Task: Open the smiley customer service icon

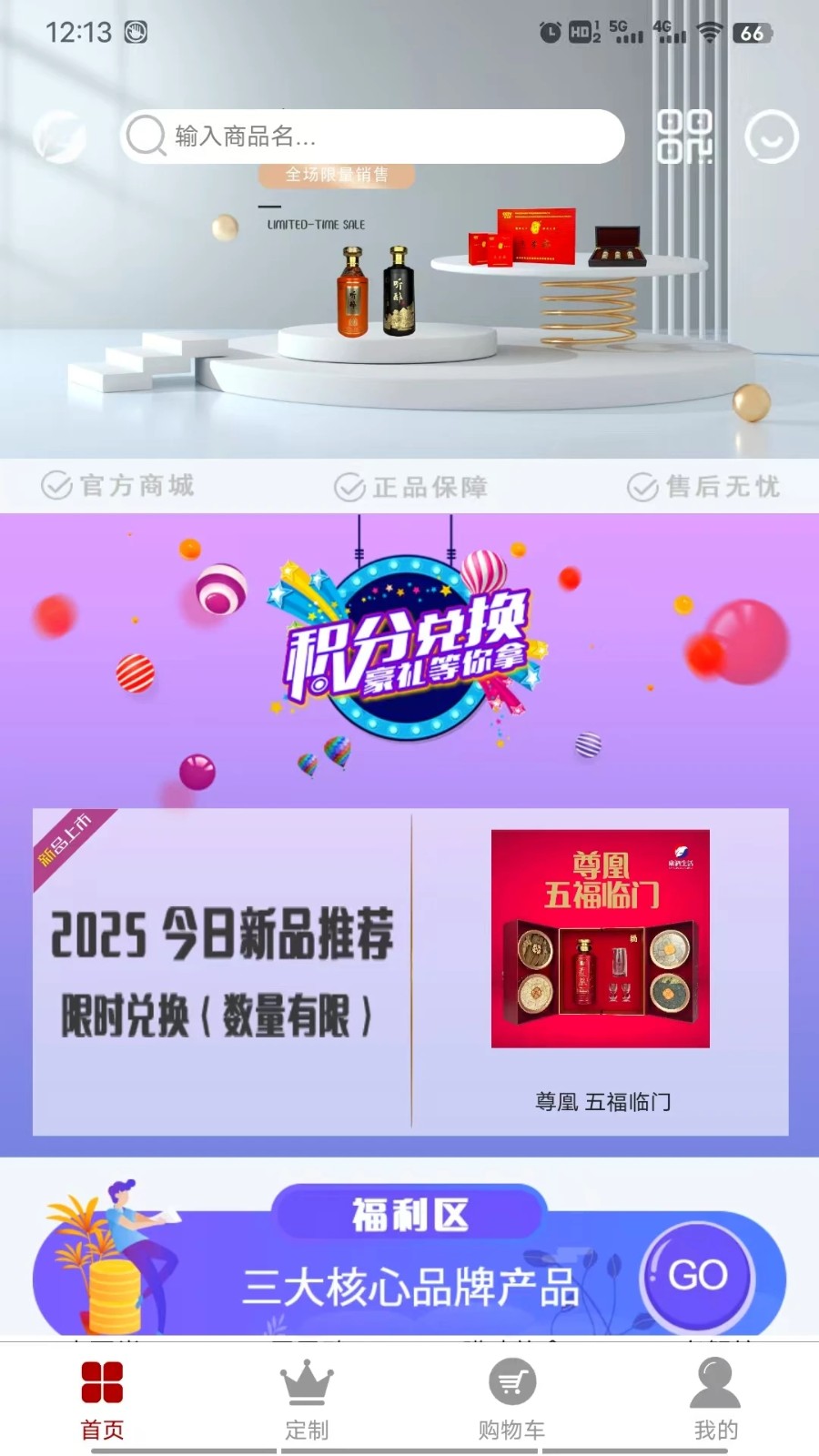Action: [771, 137]
